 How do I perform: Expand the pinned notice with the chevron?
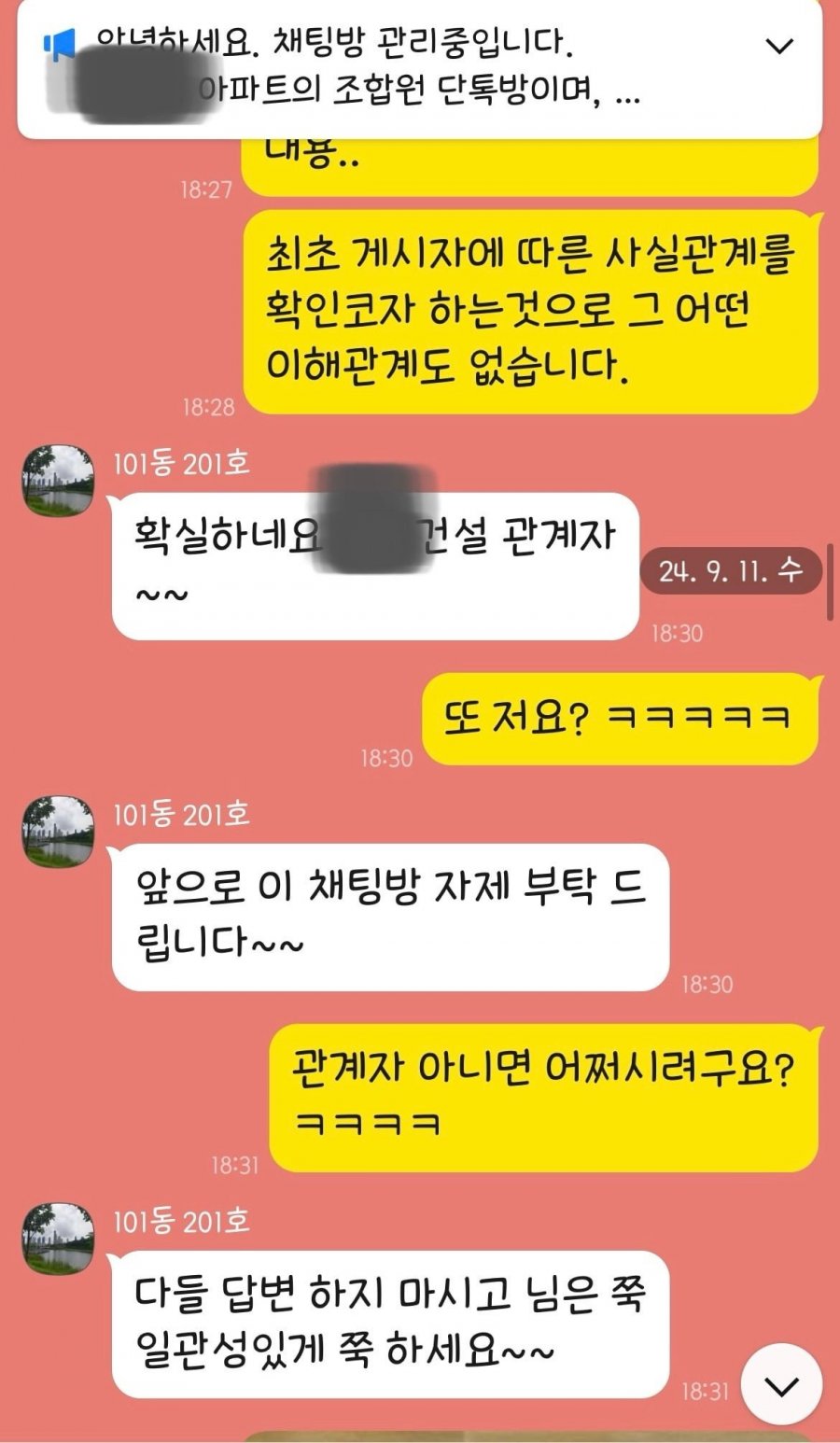click(x=779, y=46)
